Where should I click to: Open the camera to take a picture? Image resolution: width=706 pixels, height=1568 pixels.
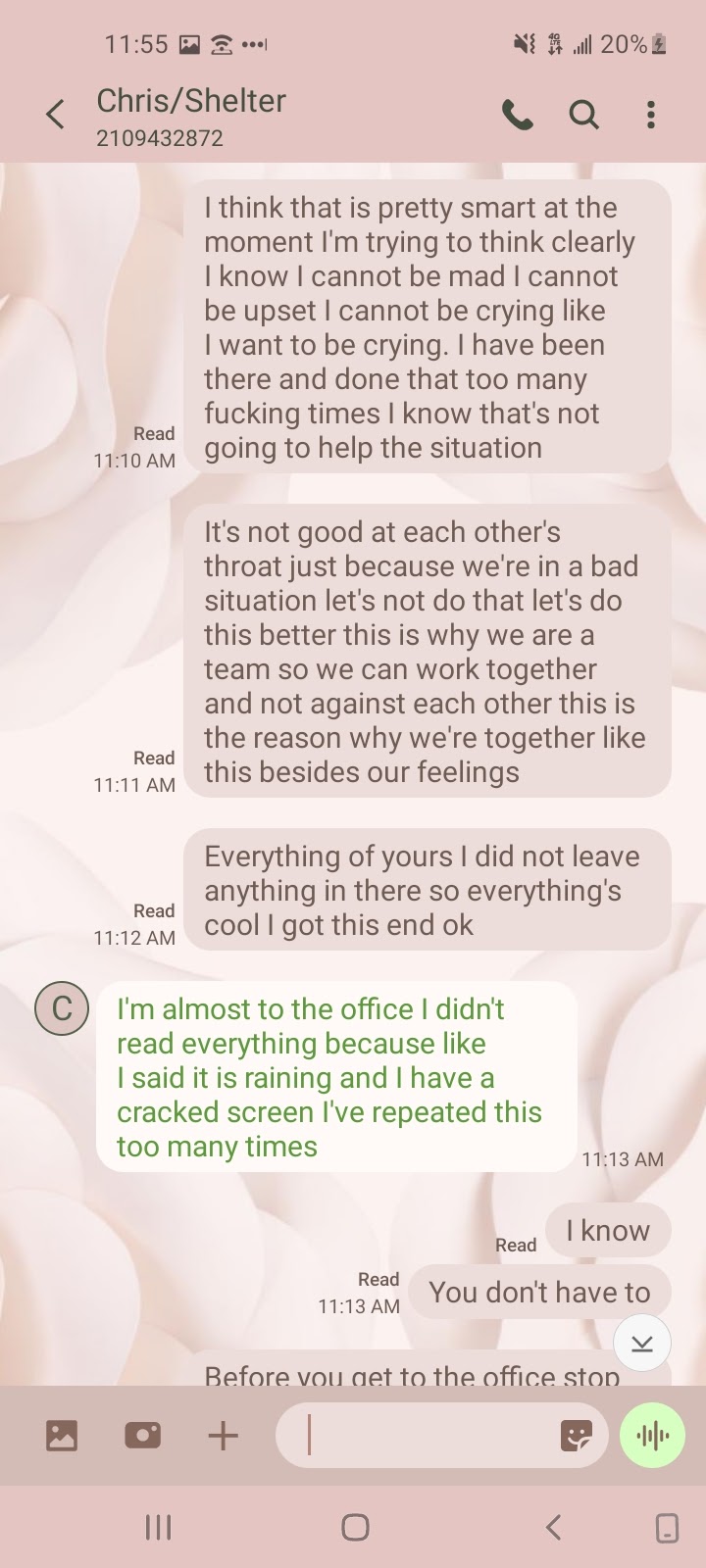(x=142, y=1437)
